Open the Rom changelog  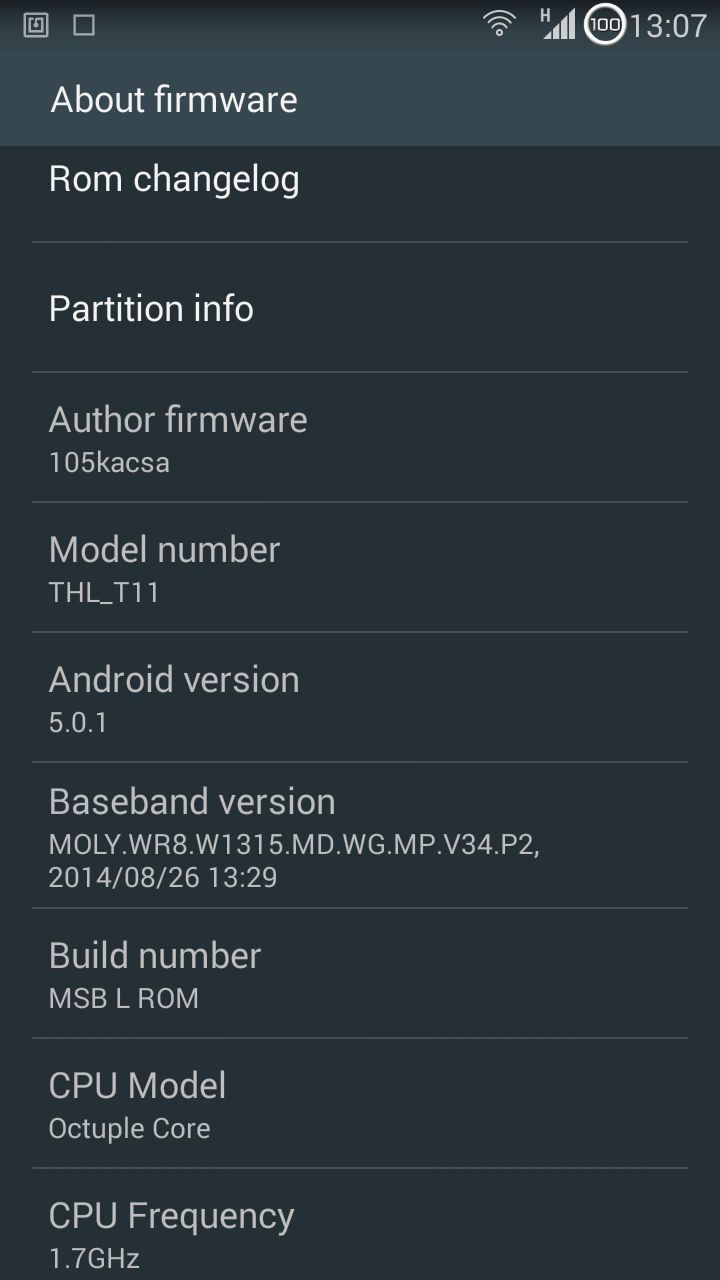(x=360, y=182)
